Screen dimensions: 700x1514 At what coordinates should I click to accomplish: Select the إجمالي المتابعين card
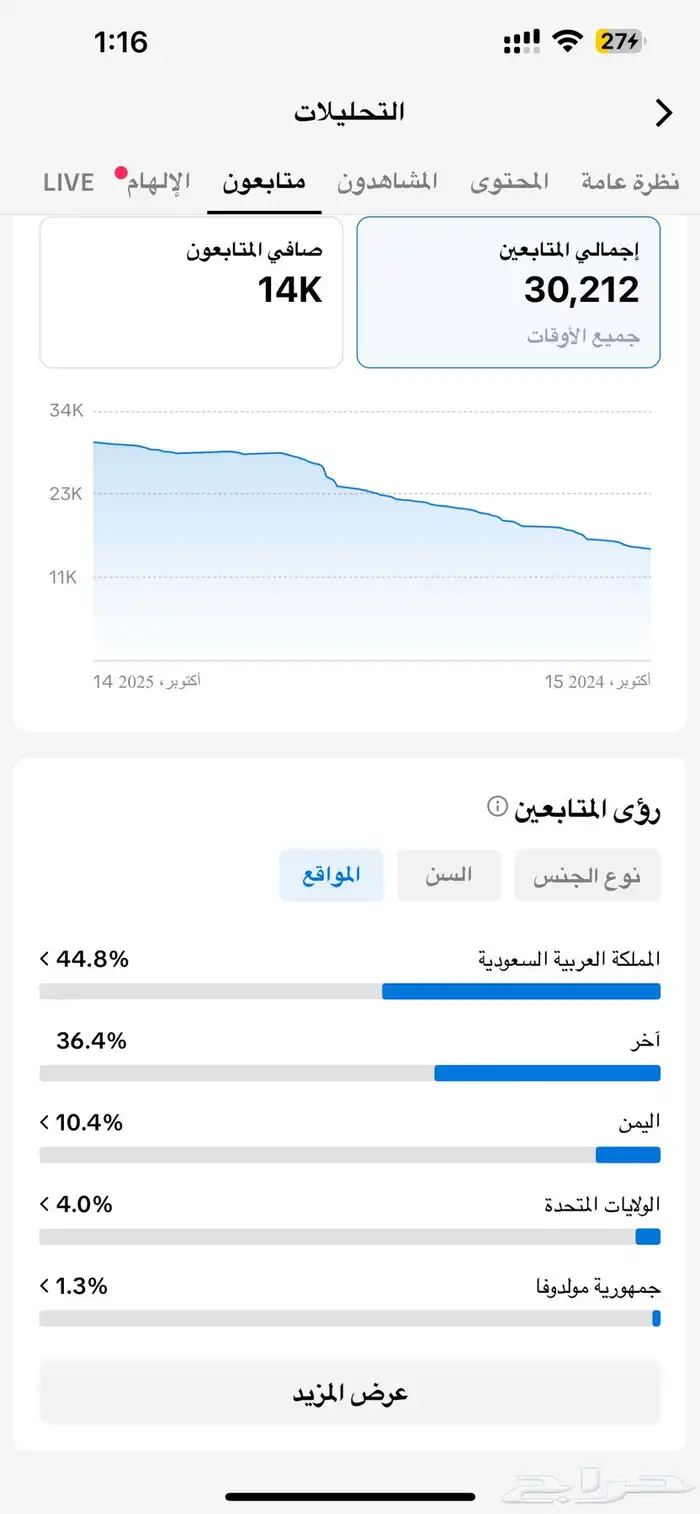508,292
